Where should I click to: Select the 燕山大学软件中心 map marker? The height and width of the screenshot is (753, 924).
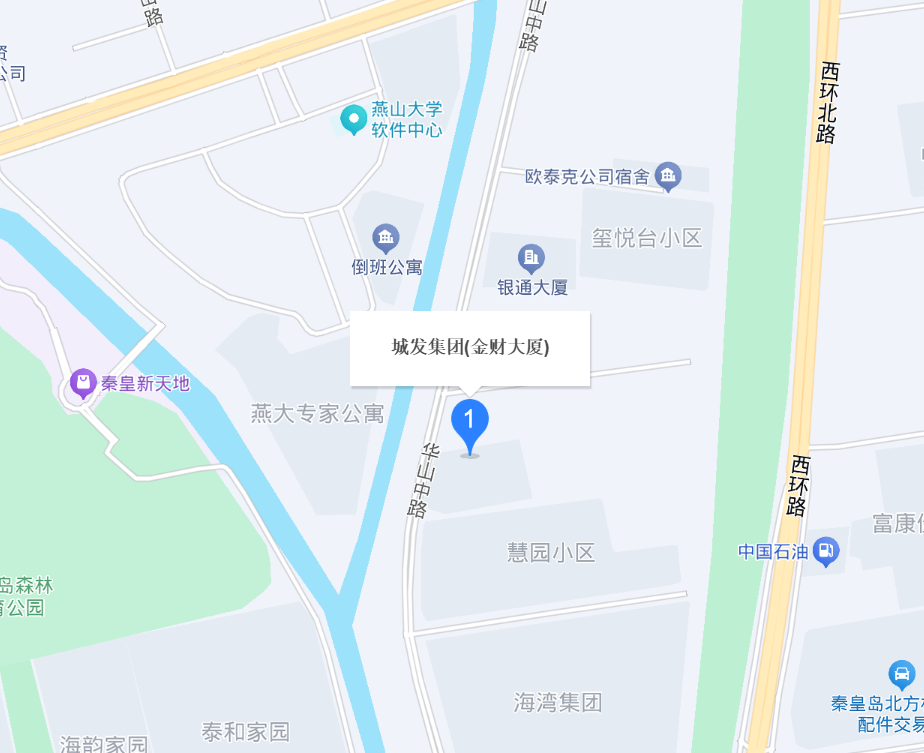(353, 120)
